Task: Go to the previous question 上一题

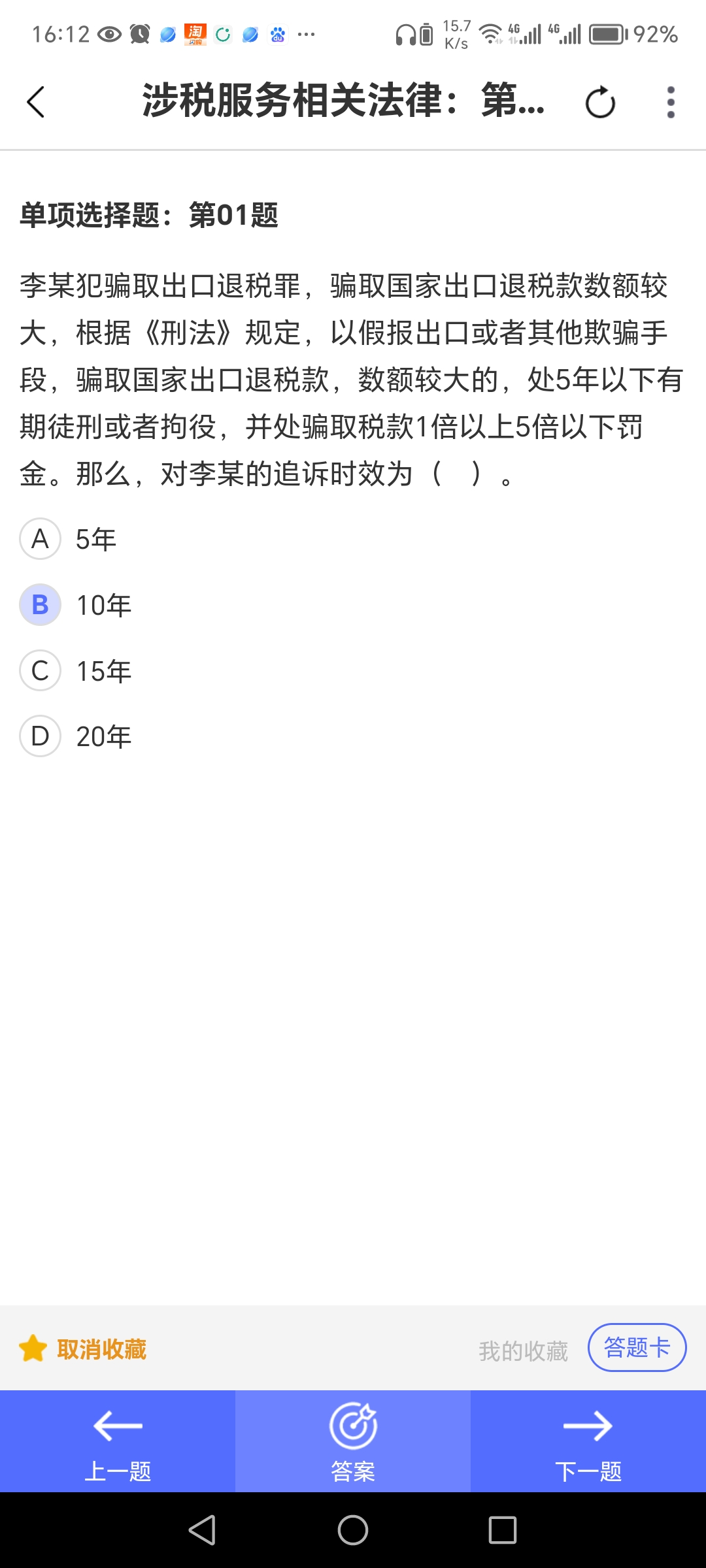Action: click(x=118, y=1442)
